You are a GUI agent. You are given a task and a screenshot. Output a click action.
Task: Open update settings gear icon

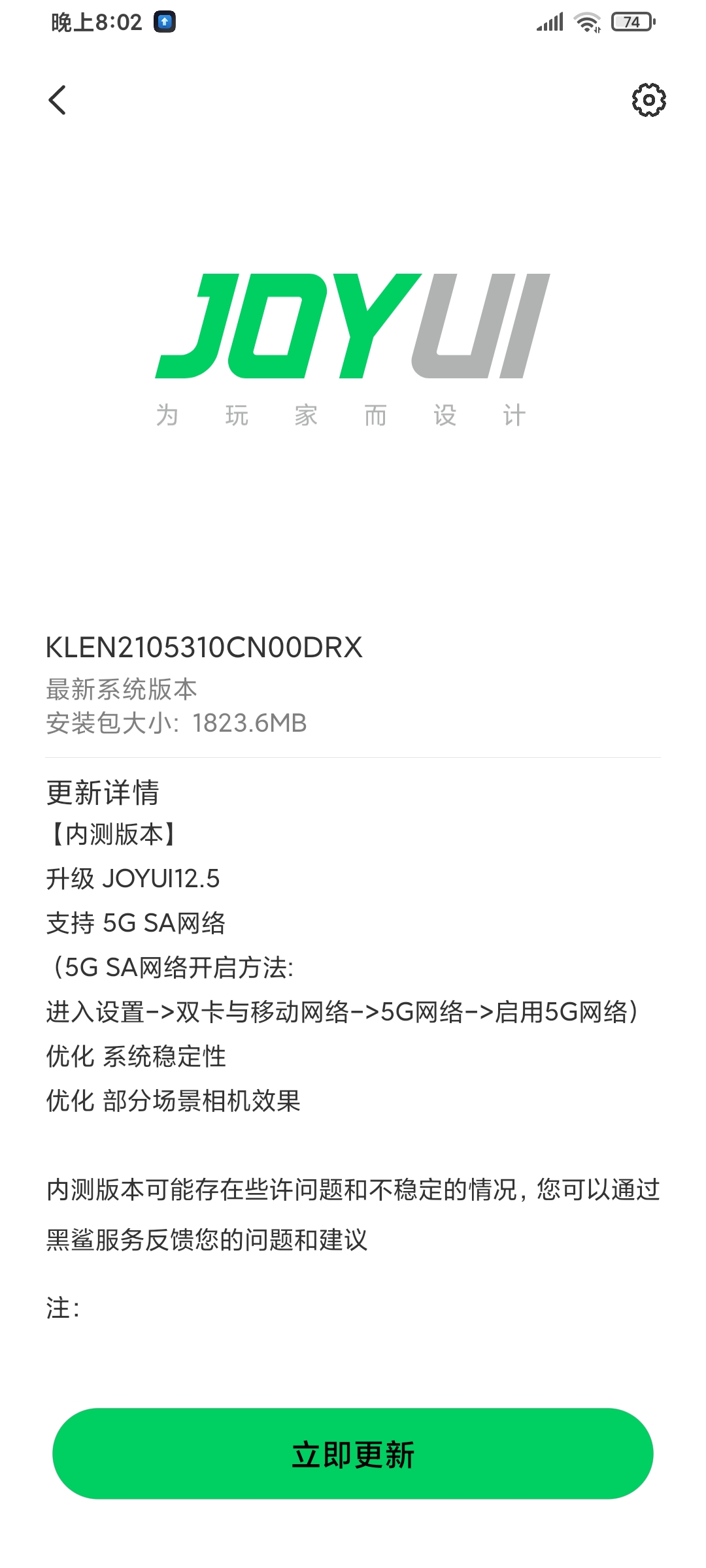click(648, 100)
